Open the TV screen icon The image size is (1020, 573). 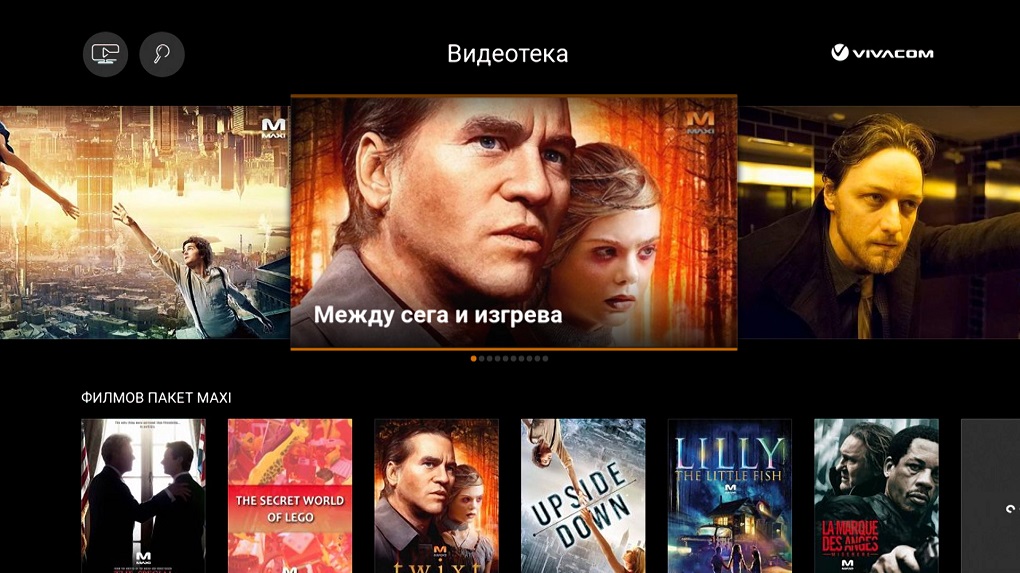[x=105, y=54]
